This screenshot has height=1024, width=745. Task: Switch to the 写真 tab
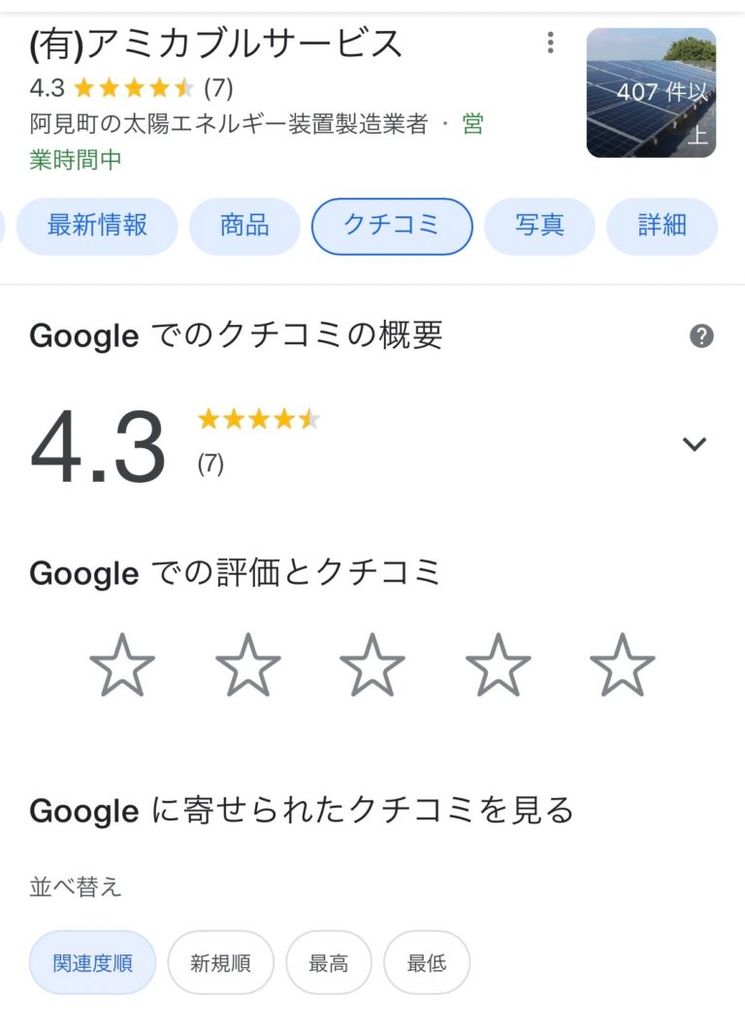pyautogui.click(x=539, y=226)
